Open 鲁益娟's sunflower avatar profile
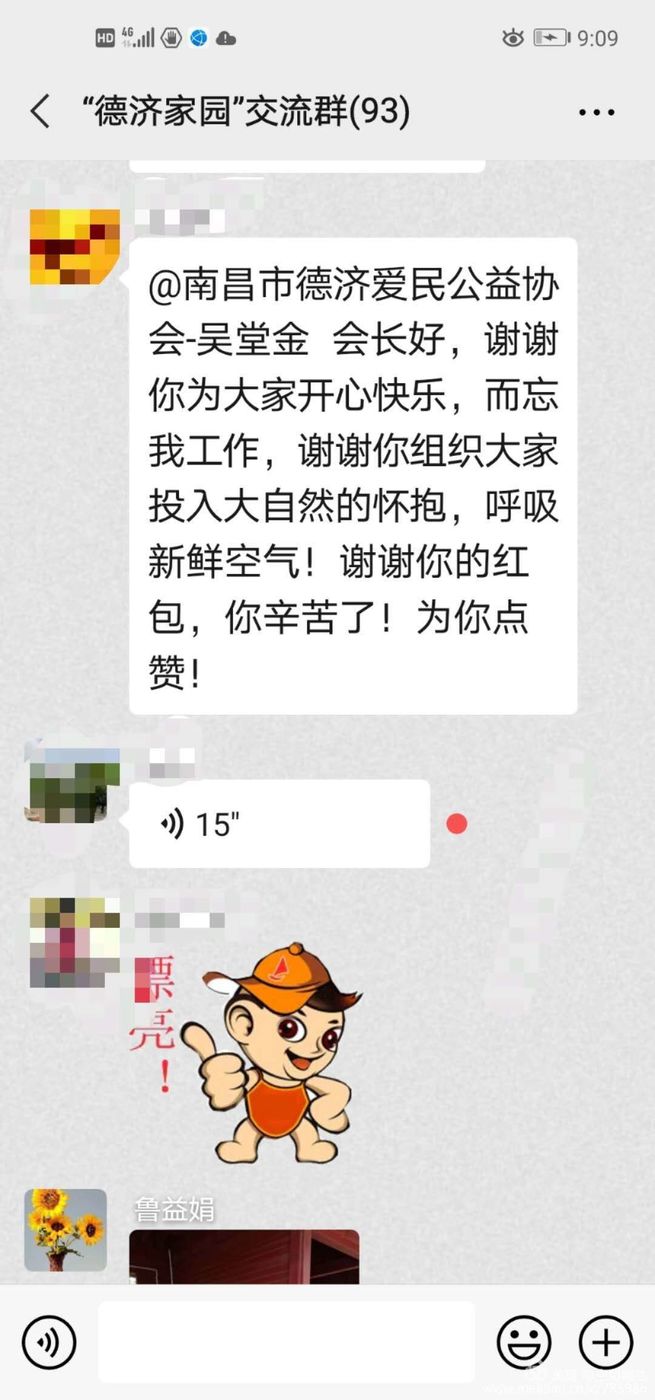The width and height of the screenshot is (655, 1400). pyautogui.click(x=65, y=1229)
